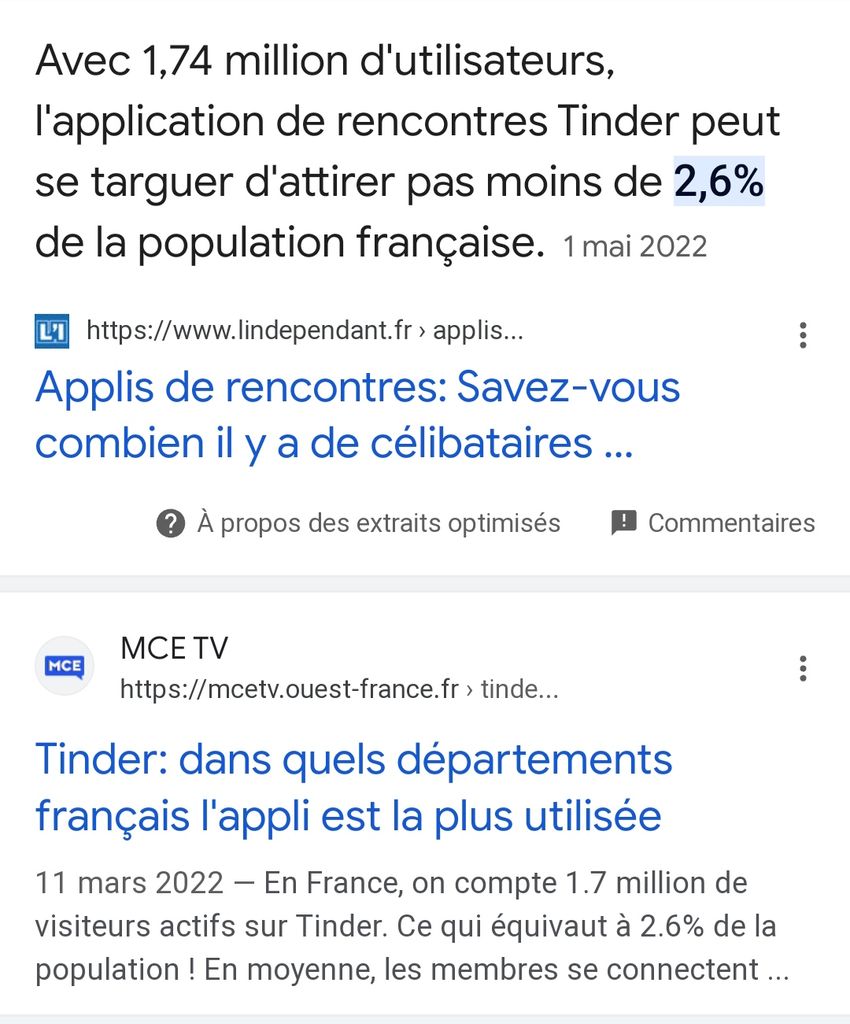Send feedback via Commentaires

713,523
